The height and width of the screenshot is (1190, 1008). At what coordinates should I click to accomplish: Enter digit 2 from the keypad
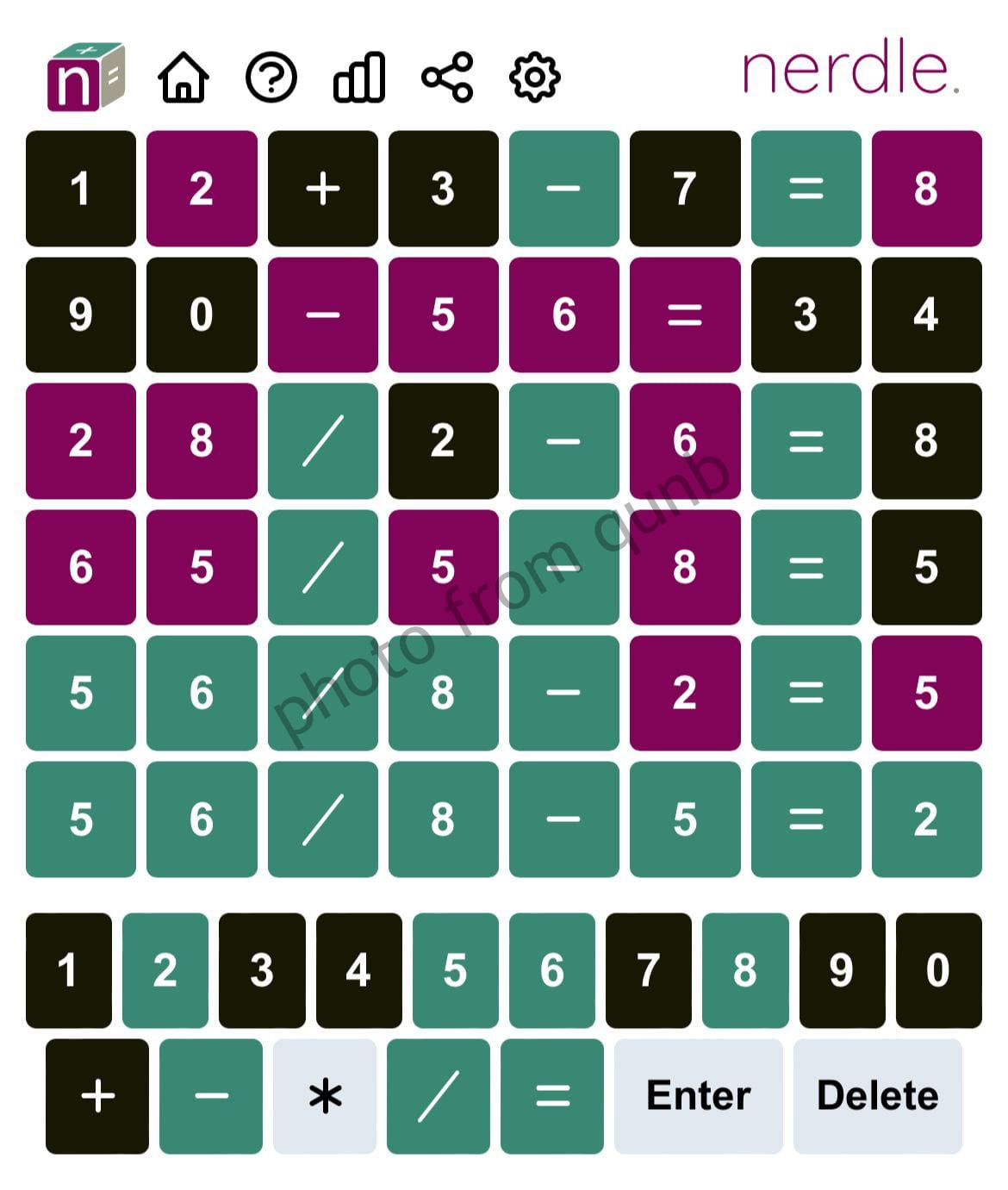click(x=165, y=970)
